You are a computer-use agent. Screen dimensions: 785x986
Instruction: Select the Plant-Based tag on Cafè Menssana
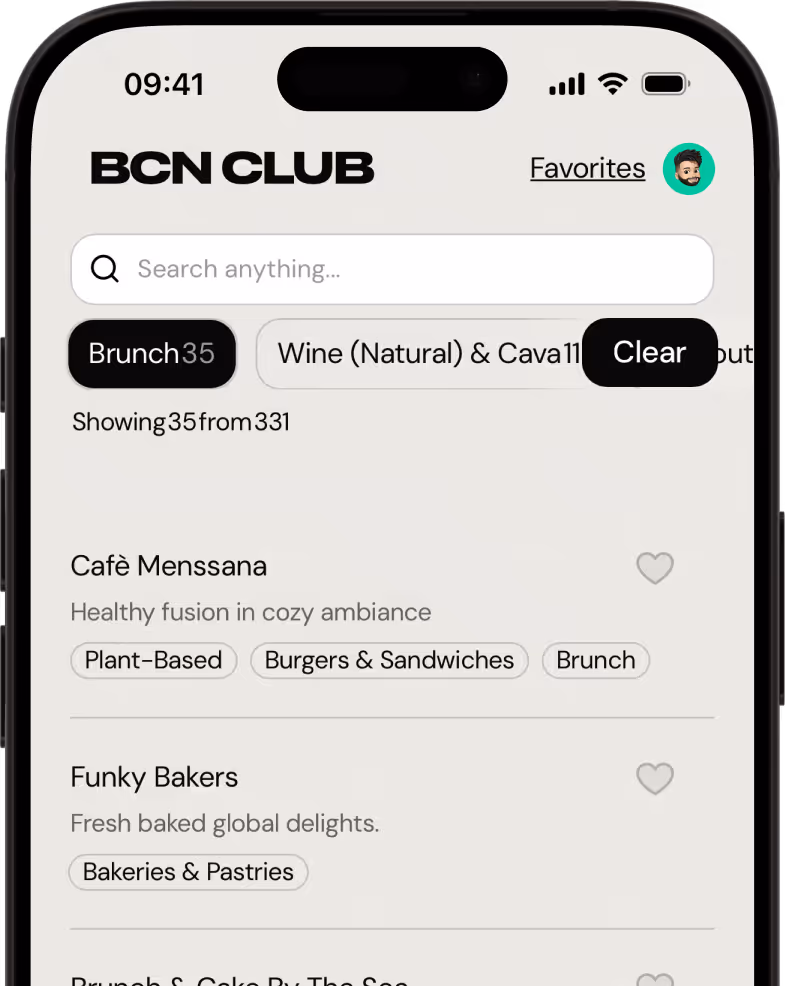pos(153,660)
